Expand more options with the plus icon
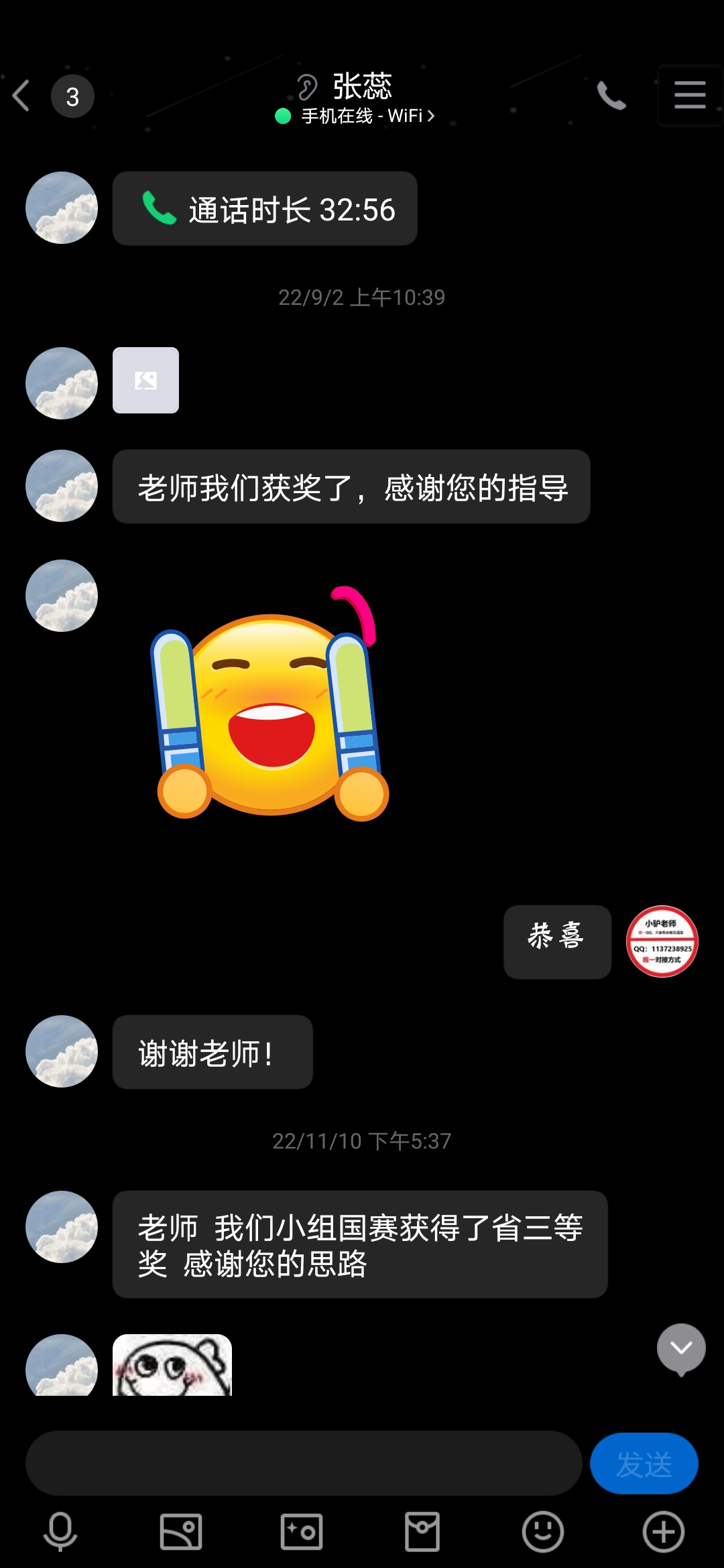This screenshot has height=1568, width=724. (x=664, y=1532)
